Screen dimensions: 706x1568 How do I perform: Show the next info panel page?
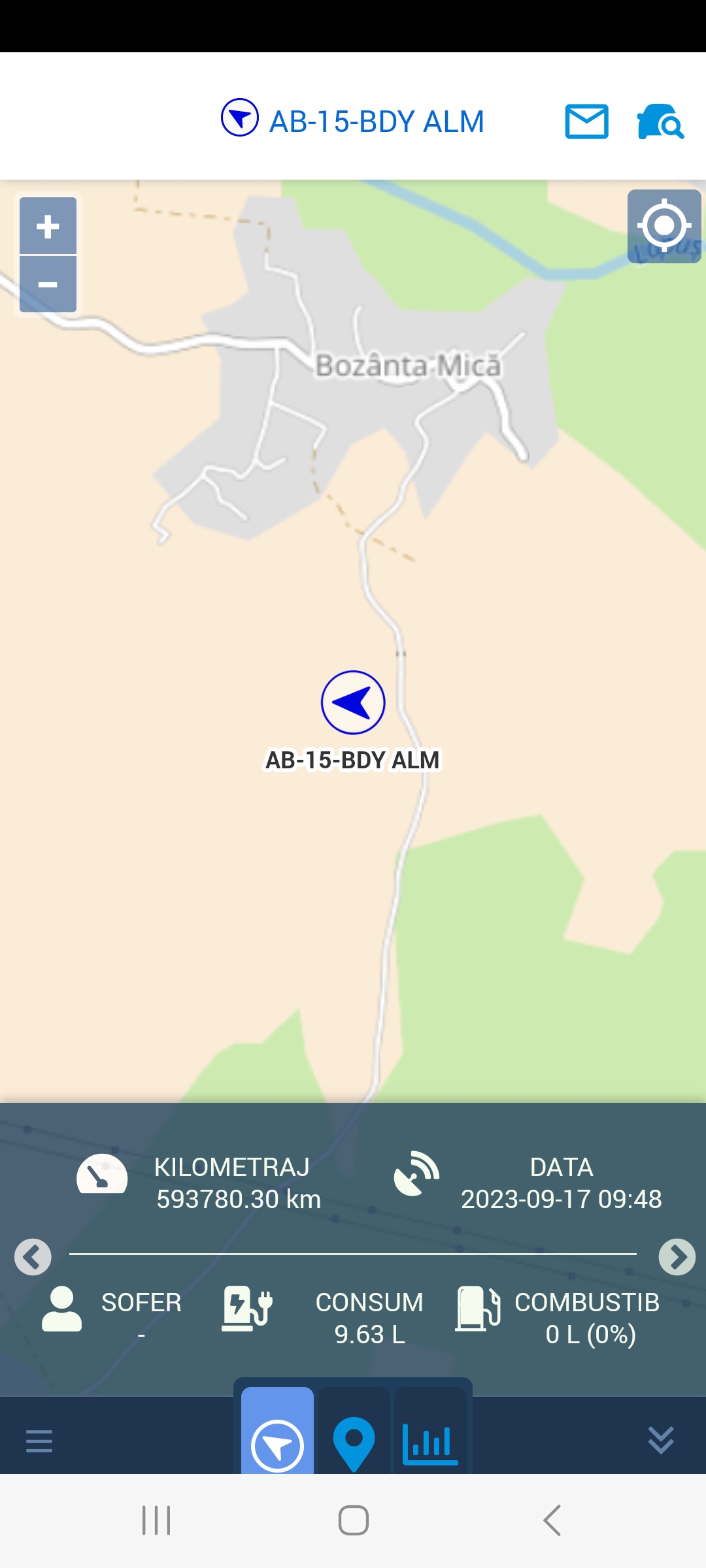[677, 1256]
